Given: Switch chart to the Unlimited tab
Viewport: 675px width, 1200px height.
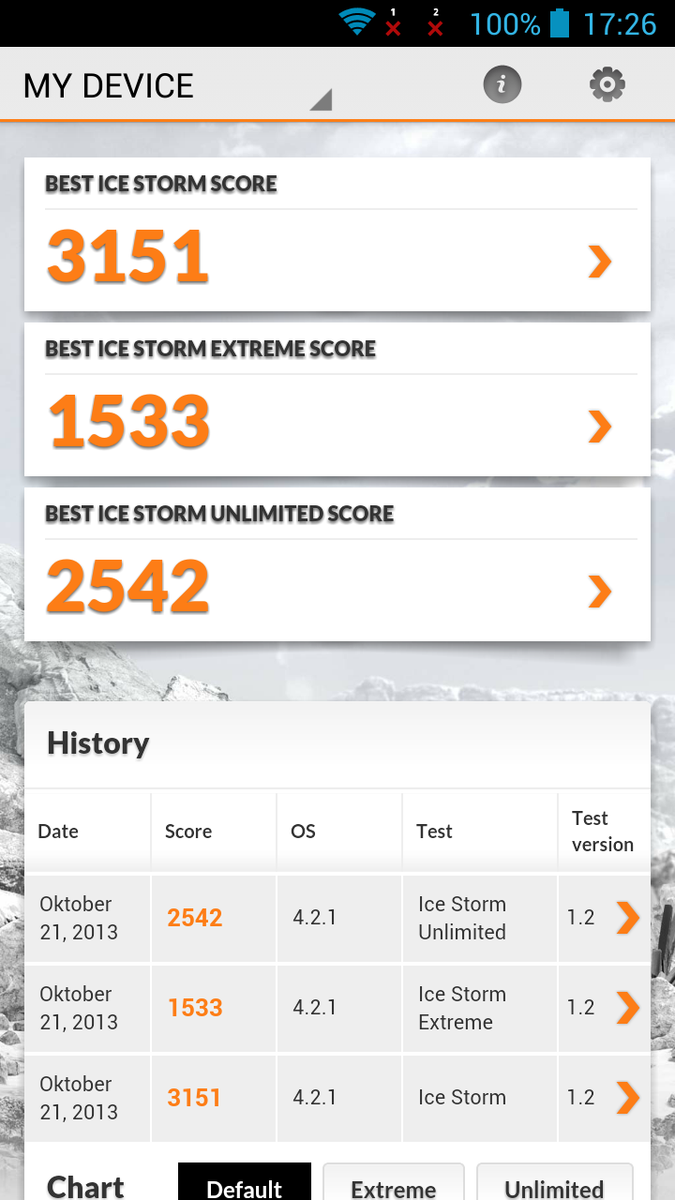Looking at the screenshot, I should click(554, 1185).
